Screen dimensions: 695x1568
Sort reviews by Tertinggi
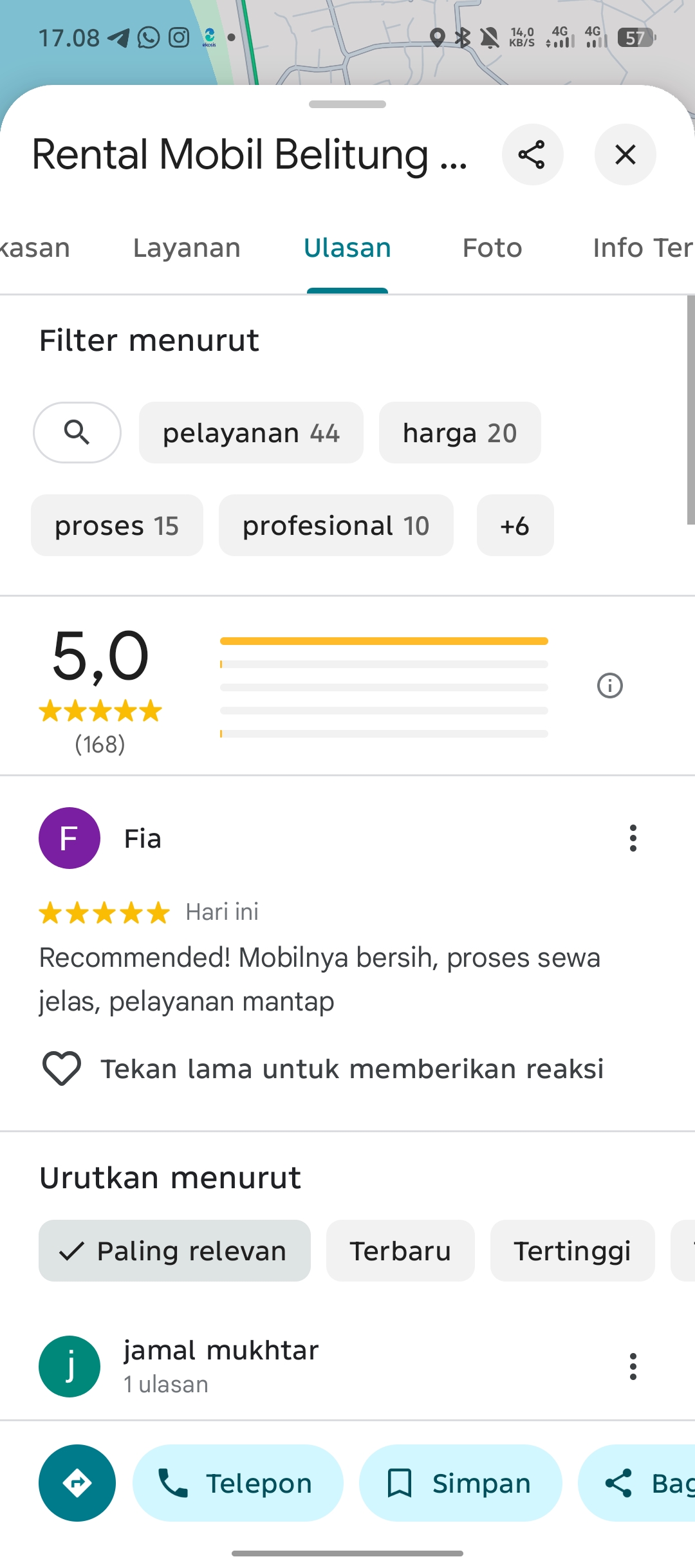(x=572, y=1251)
